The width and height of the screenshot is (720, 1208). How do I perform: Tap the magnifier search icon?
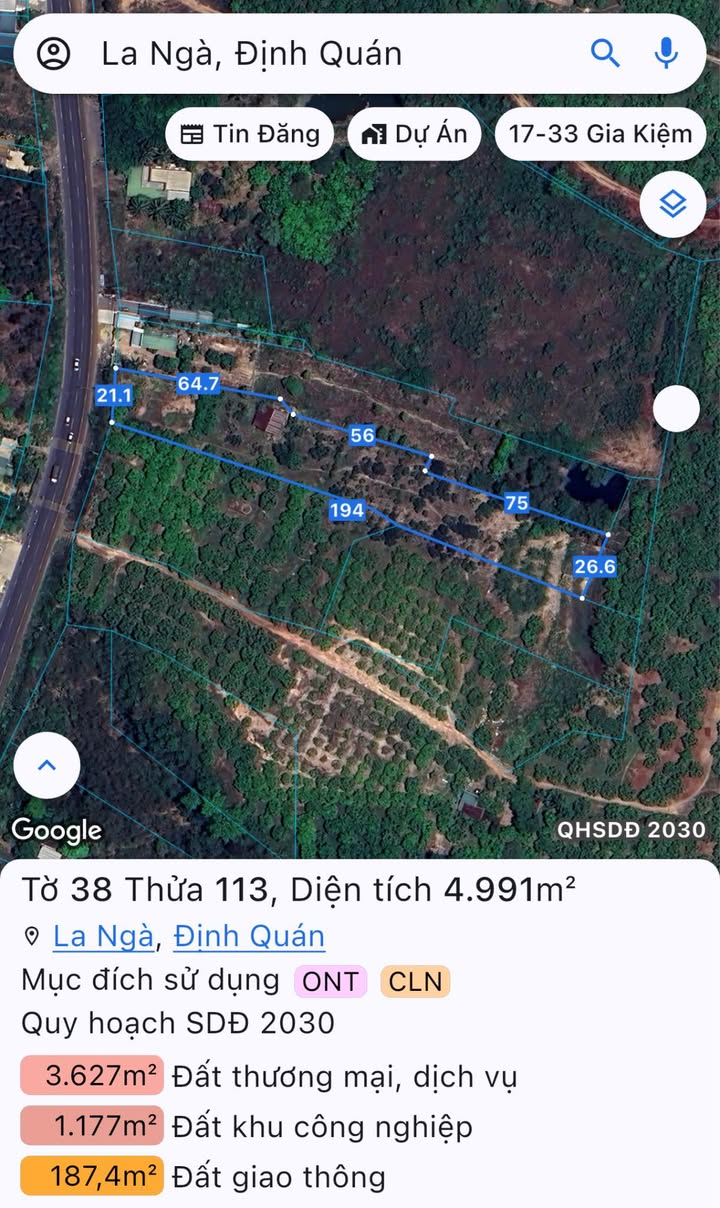[605, 53]
